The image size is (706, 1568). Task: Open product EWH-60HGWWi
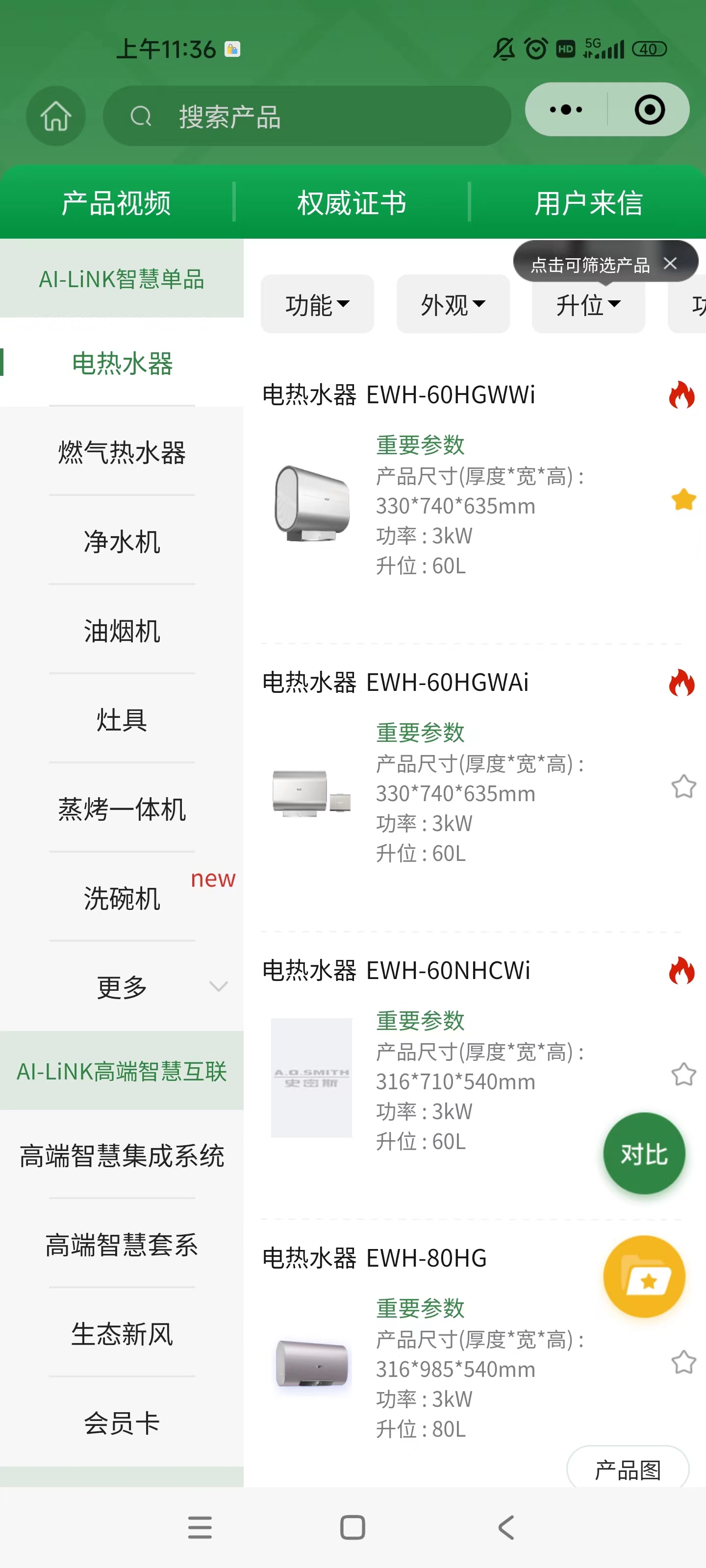pos(399,395)
